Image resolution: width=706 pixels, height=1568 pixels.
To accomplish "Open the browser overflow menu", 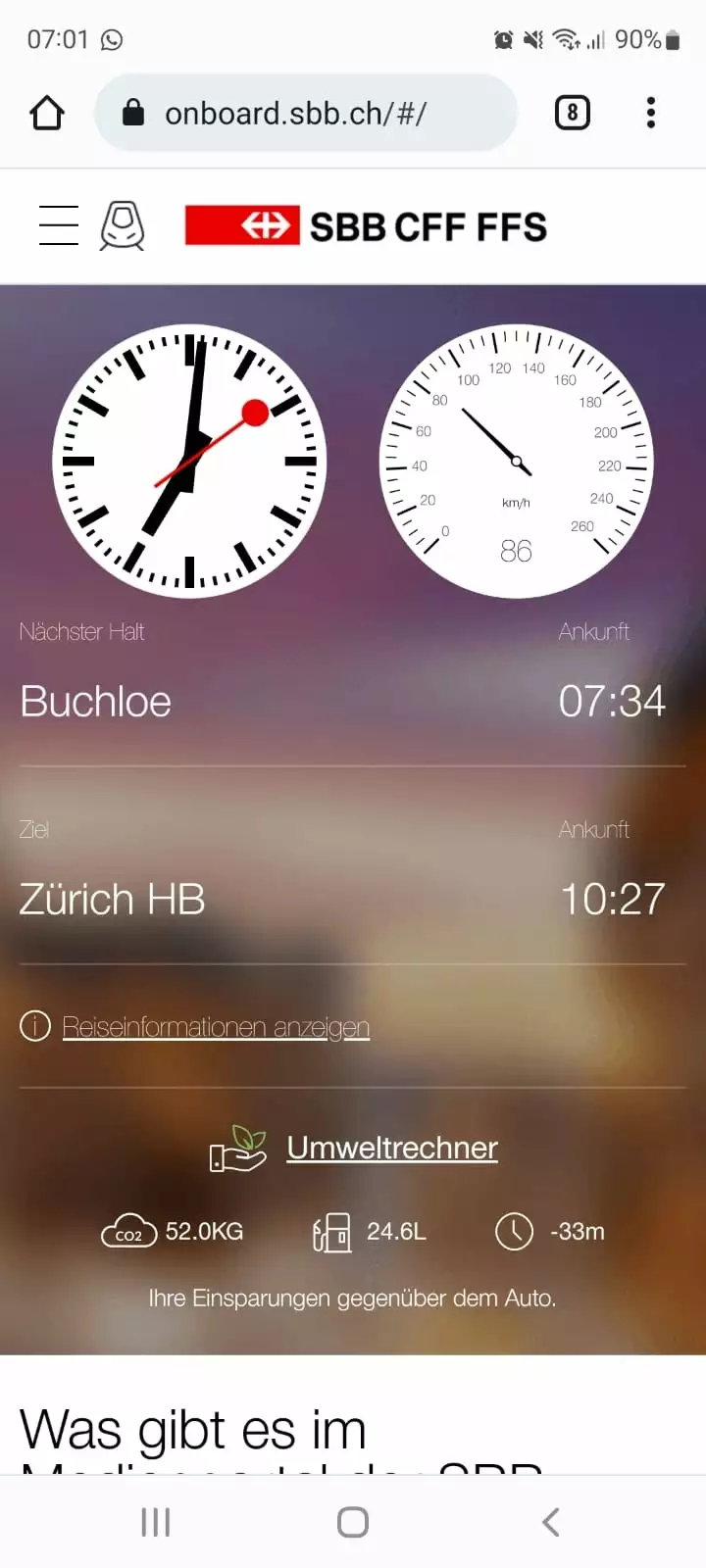I will click(x=651, y=113).
